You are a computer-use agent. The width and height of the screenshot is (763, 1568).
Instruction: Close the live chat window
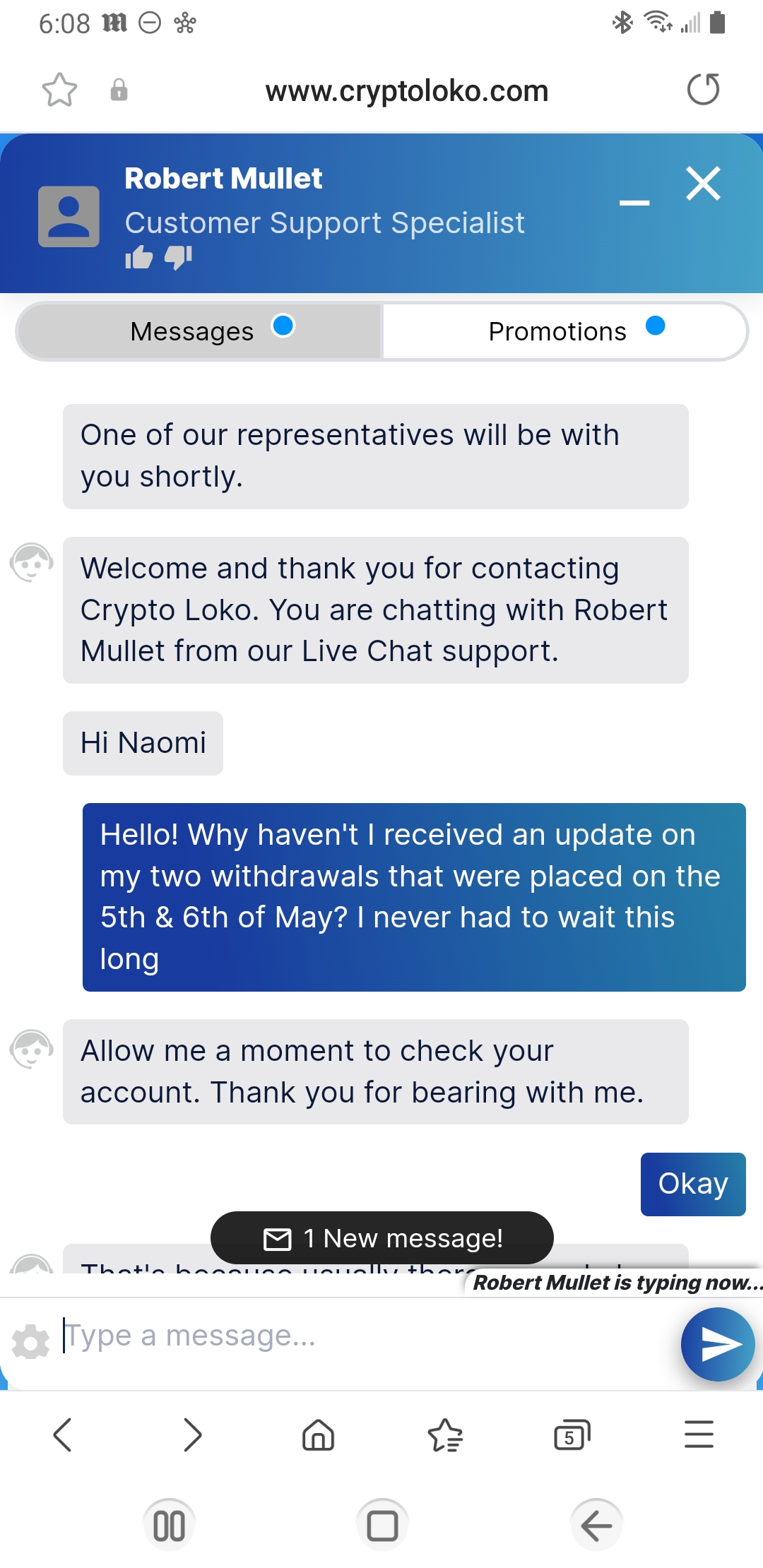pos(703,184)
